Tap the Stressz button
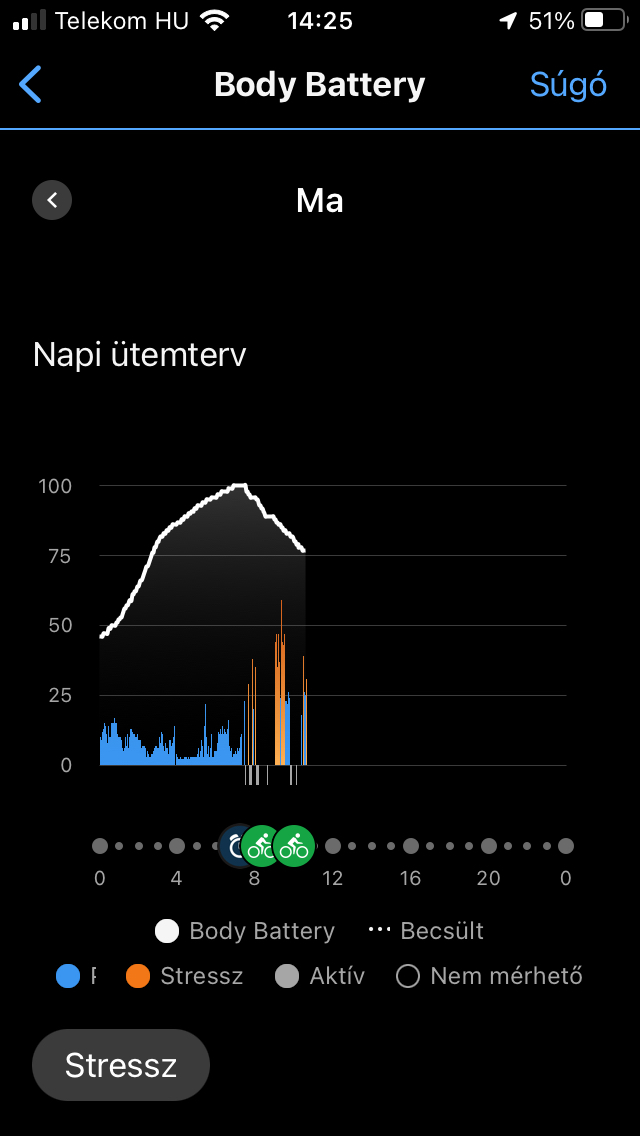The height and width of the screenshot is (1136, 640). [121, 1065]
